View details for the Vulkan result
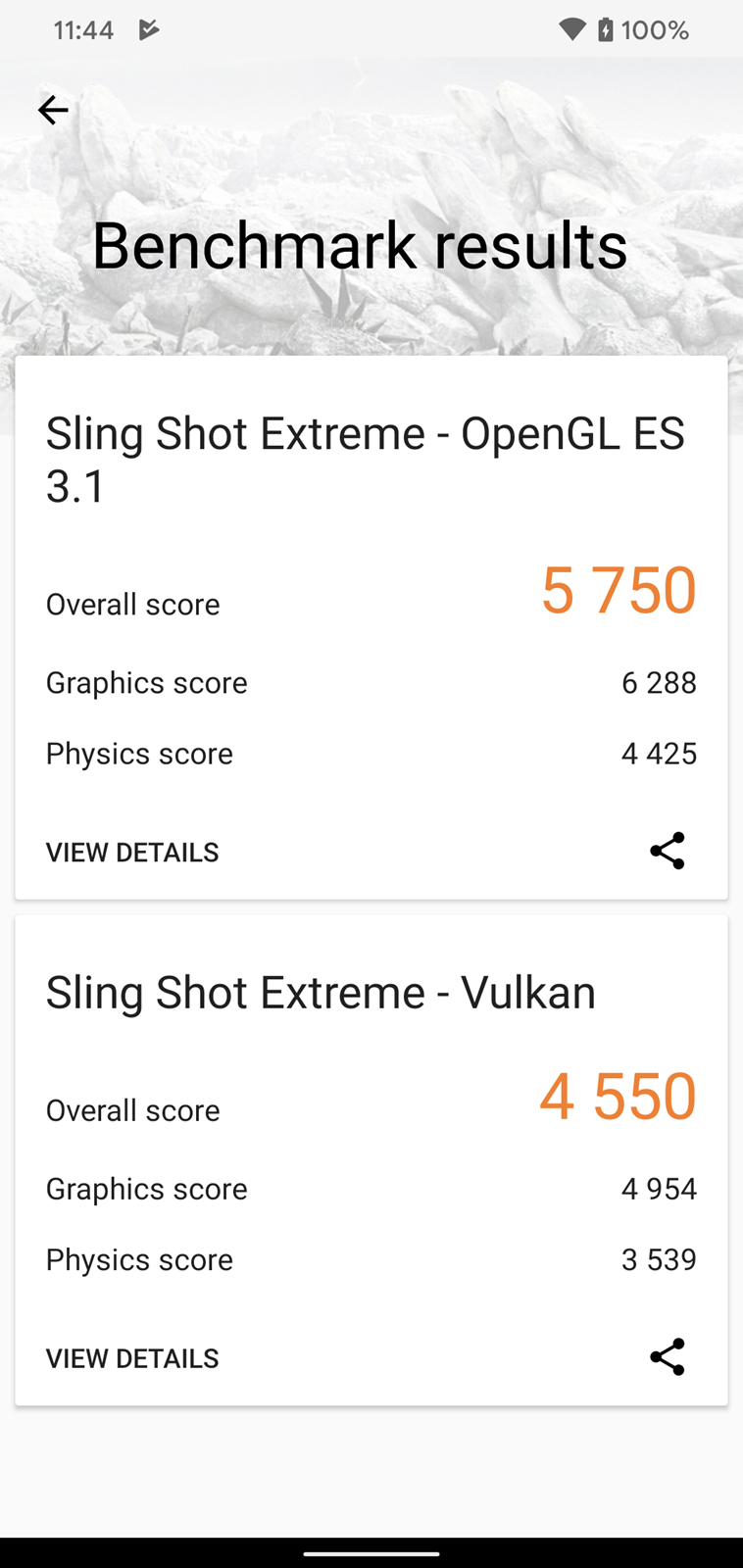Screen dimensions: 743x1568 click(132, 1358)
